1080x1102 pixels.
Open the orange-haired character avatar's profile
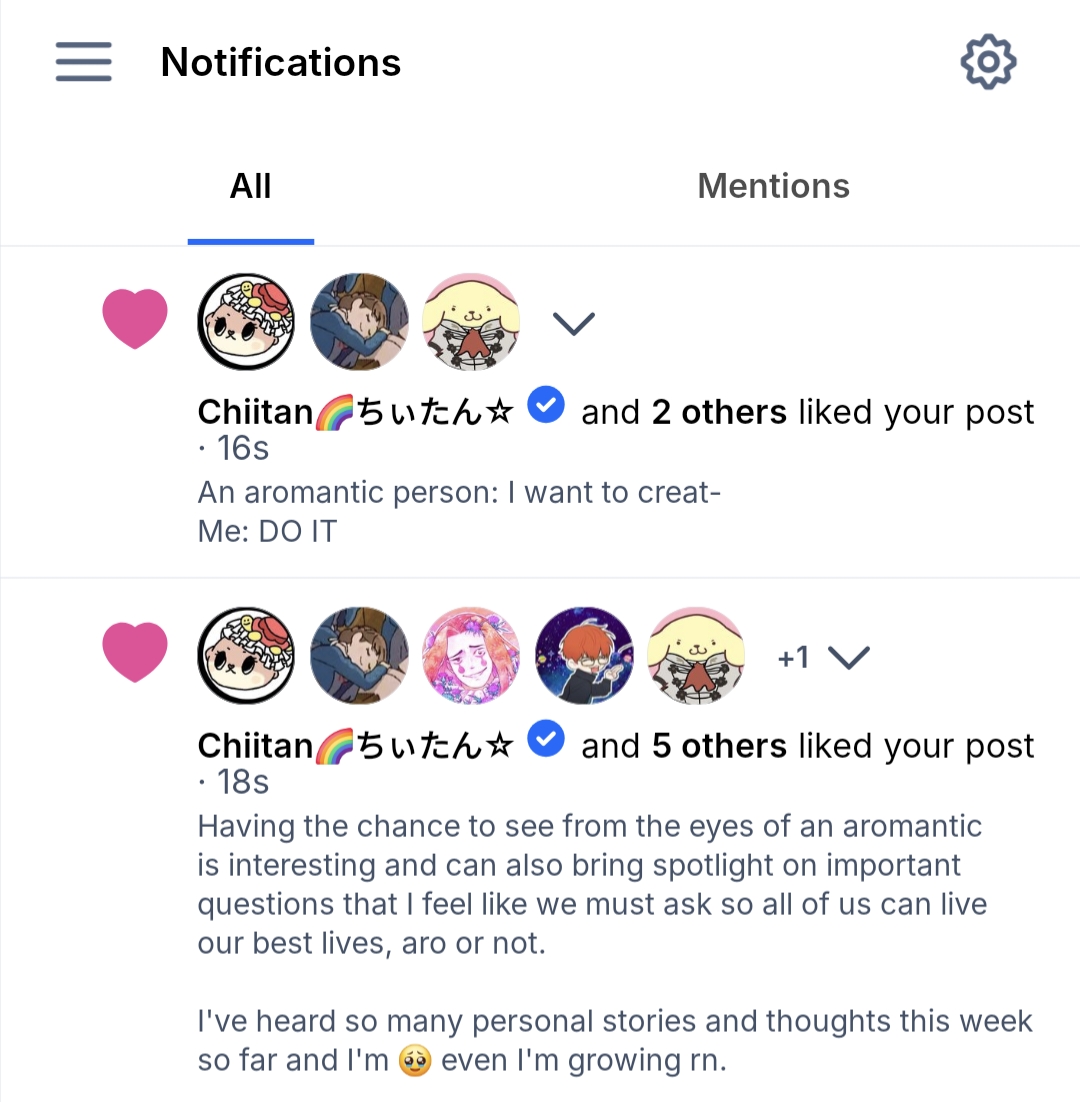click(x=584, y=656)
